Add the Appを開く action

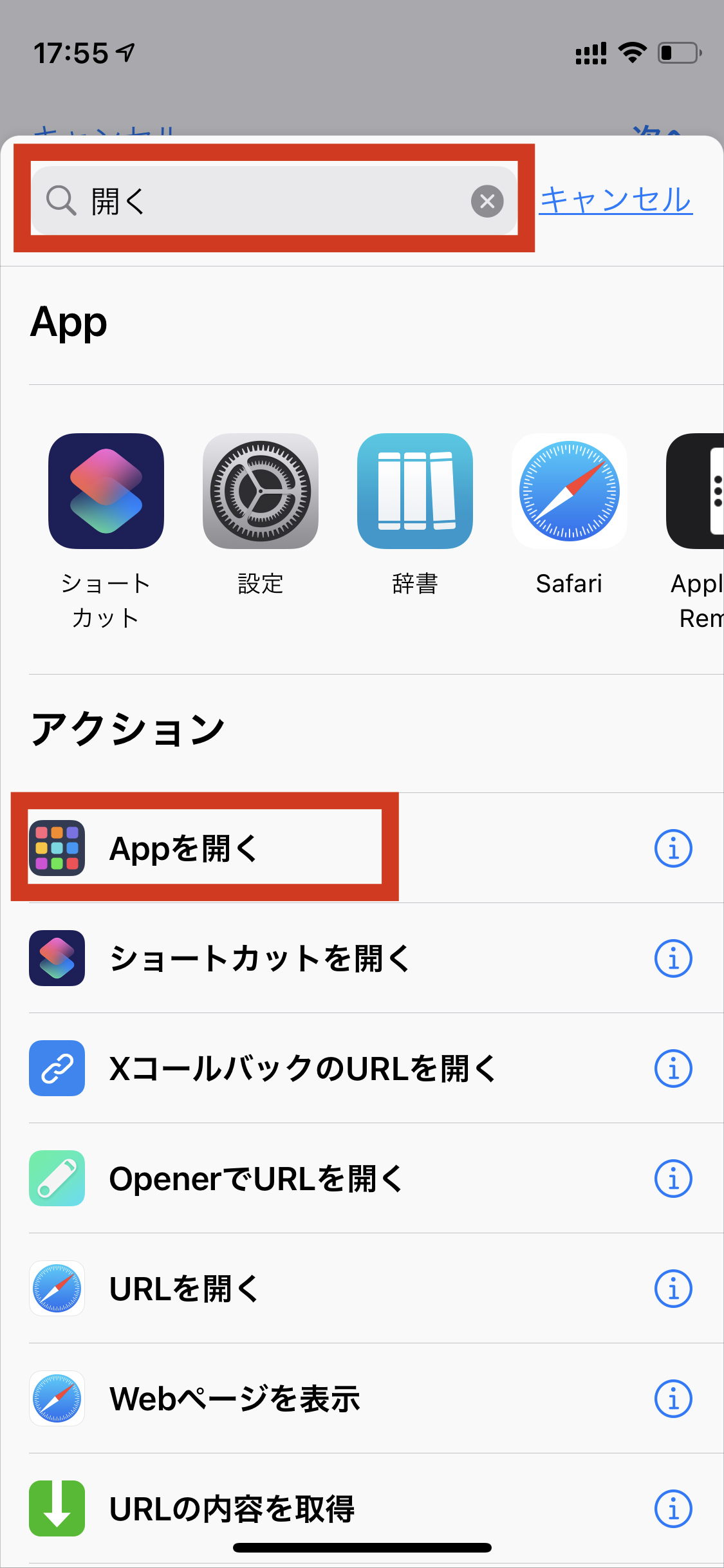tap(362, 848)
